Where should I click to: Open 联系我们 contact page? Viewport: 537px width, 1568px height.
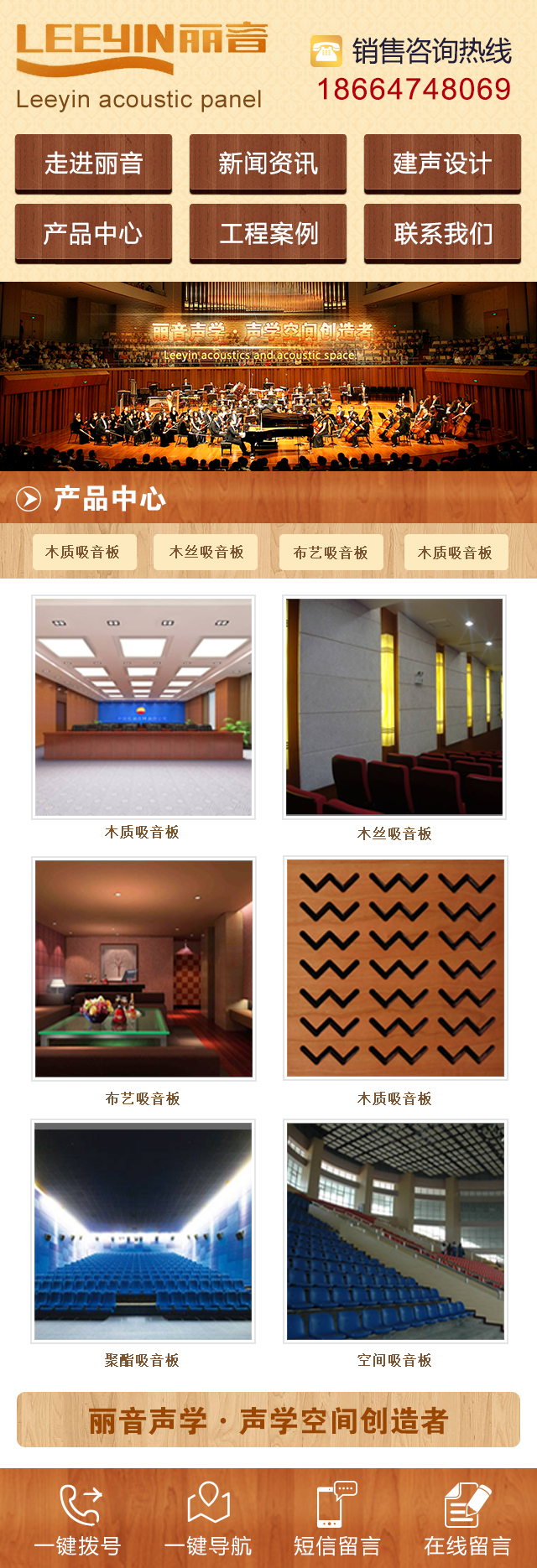(x=442, y=233)
